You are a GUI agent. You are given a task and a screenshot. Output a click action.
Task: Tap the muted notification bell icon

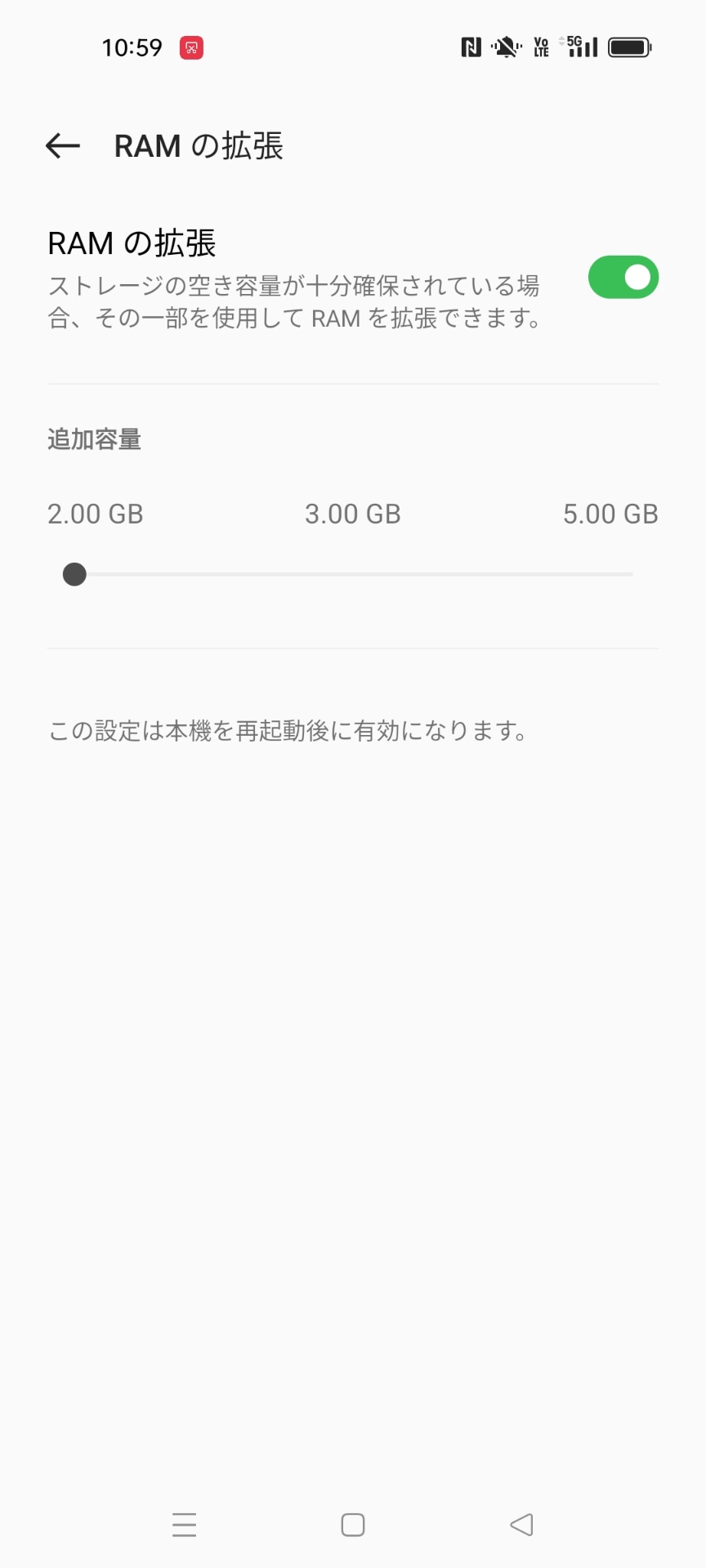[505, 47]
